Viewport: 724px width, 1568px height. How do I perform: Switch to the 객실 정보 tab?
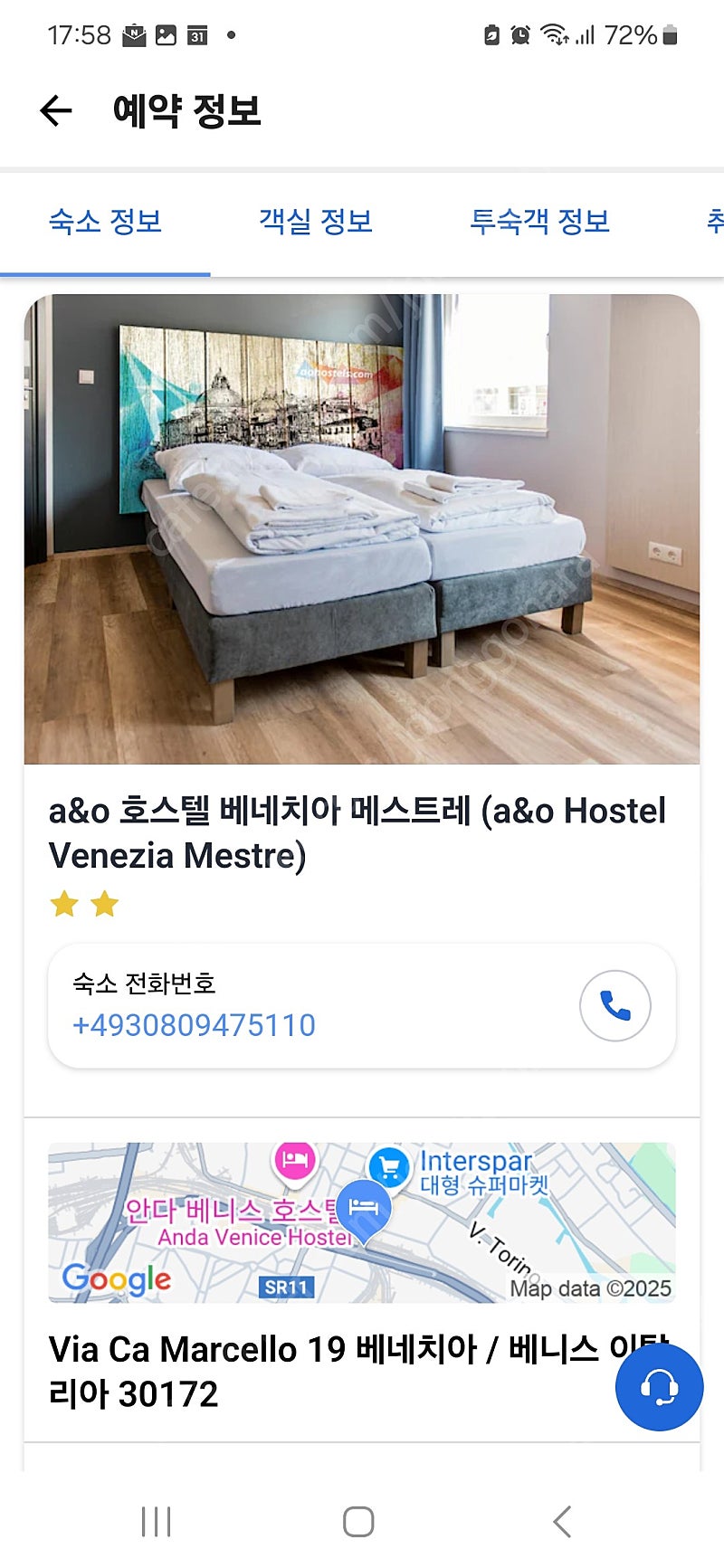(x=316, y=222)
